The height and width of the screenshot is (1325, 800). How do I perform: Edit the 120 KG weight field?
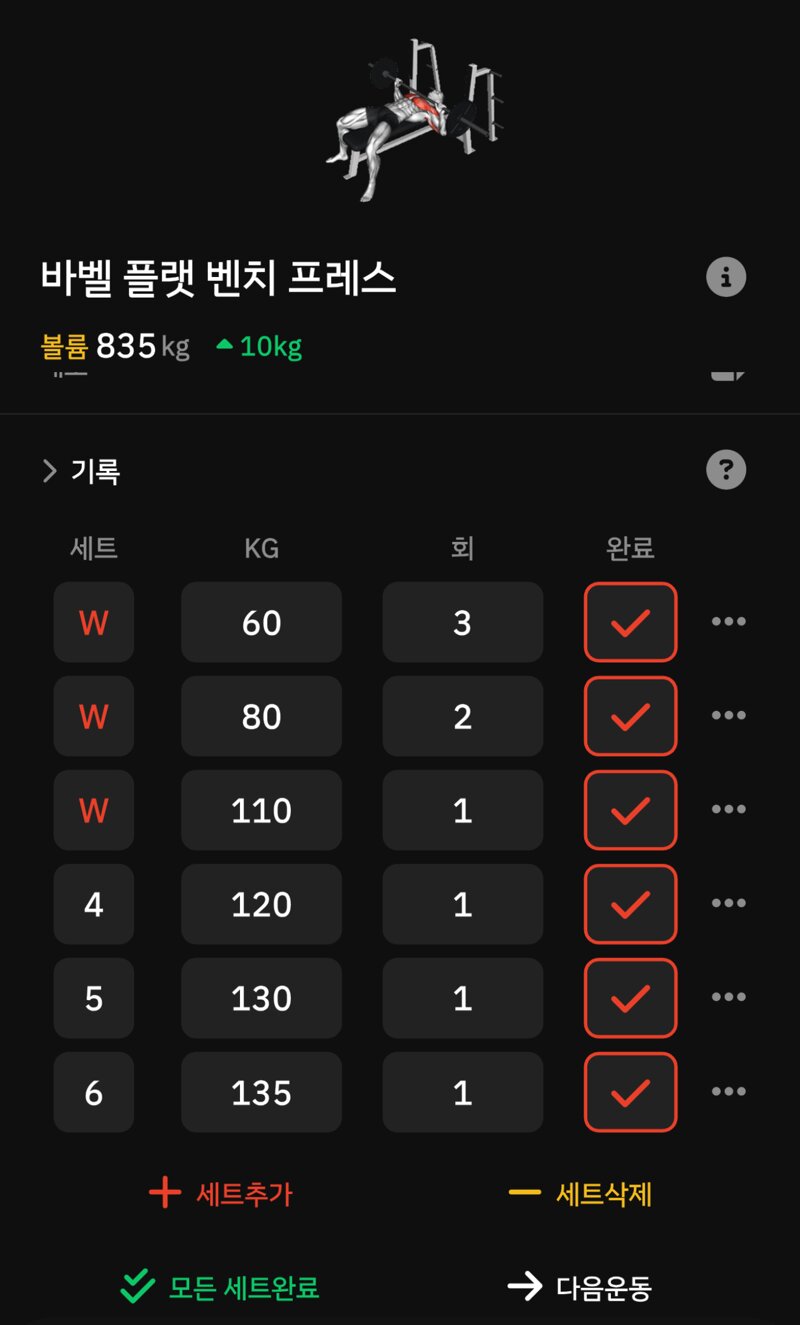coord(261,904)
